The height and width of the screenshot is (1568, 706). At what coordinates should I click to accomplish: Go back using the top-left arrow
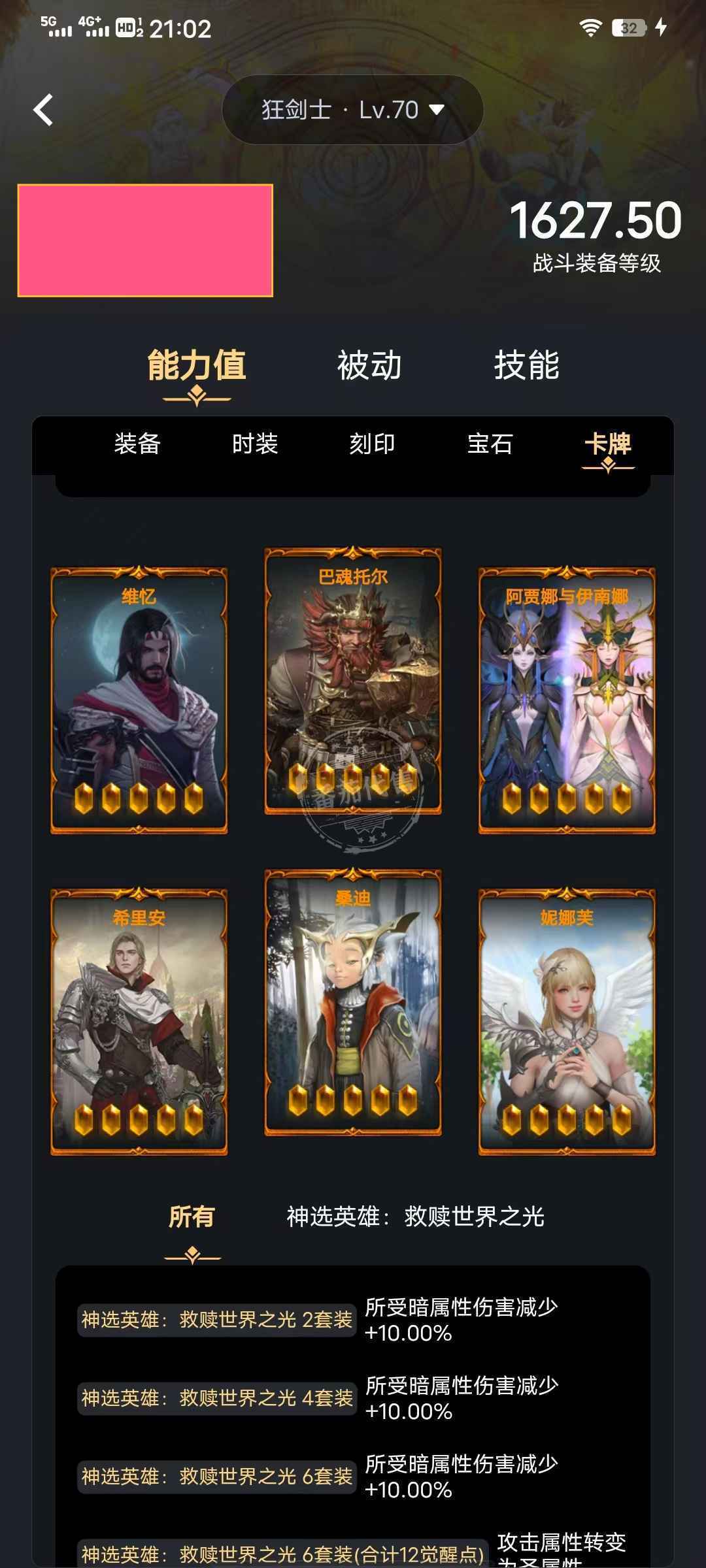click(x=43, y=110)
